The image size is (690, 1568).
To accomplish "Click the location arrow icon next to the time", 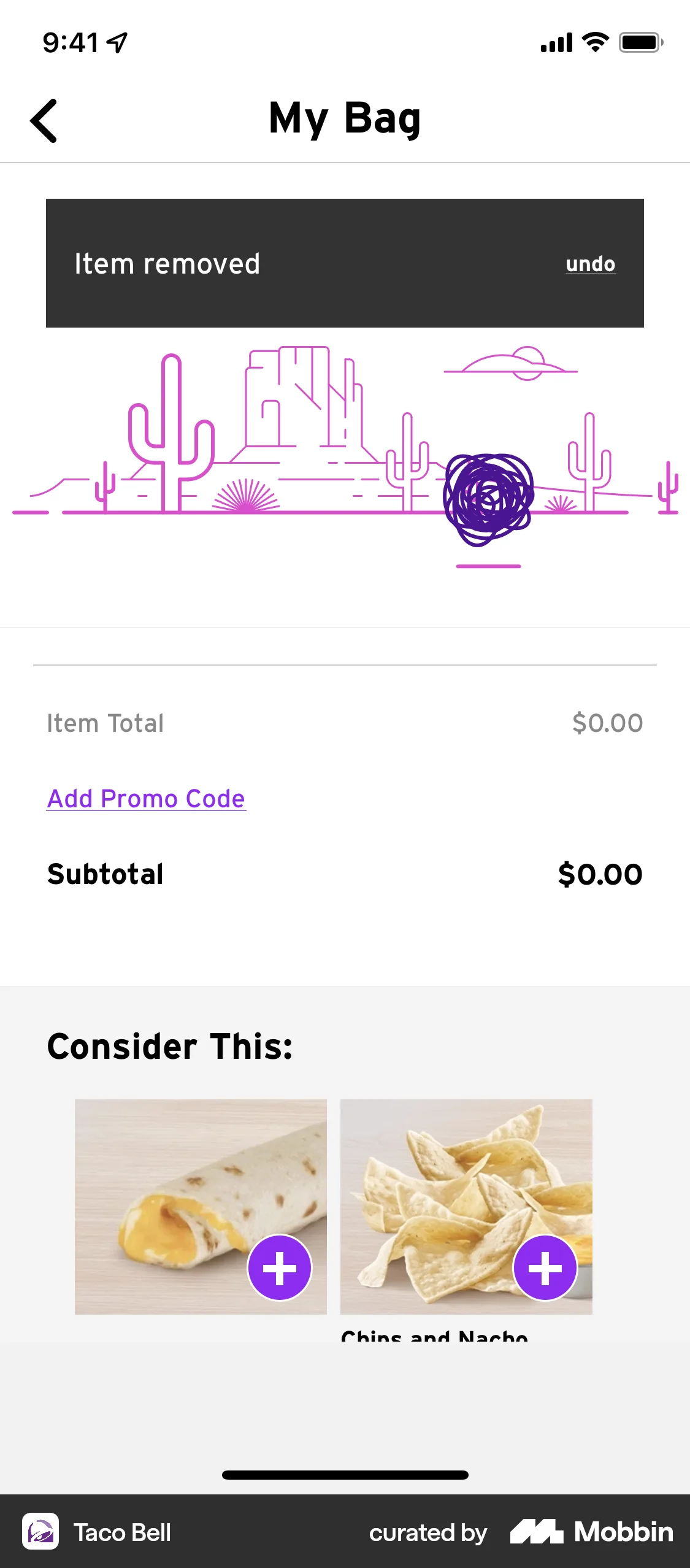I will click(x=117, y=40).
